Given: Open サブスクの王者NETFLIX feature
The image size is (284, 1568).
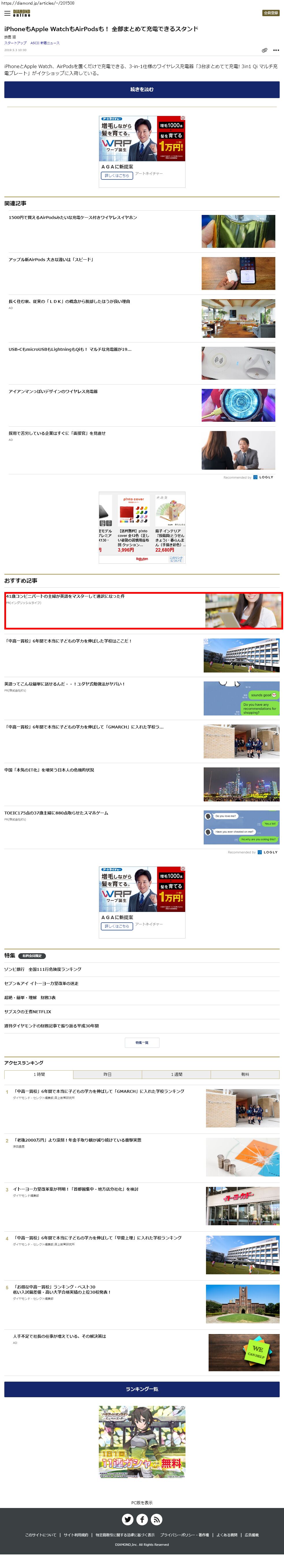Looking at the screenshot, I should pyautogui.click(x=28, y=1012).
